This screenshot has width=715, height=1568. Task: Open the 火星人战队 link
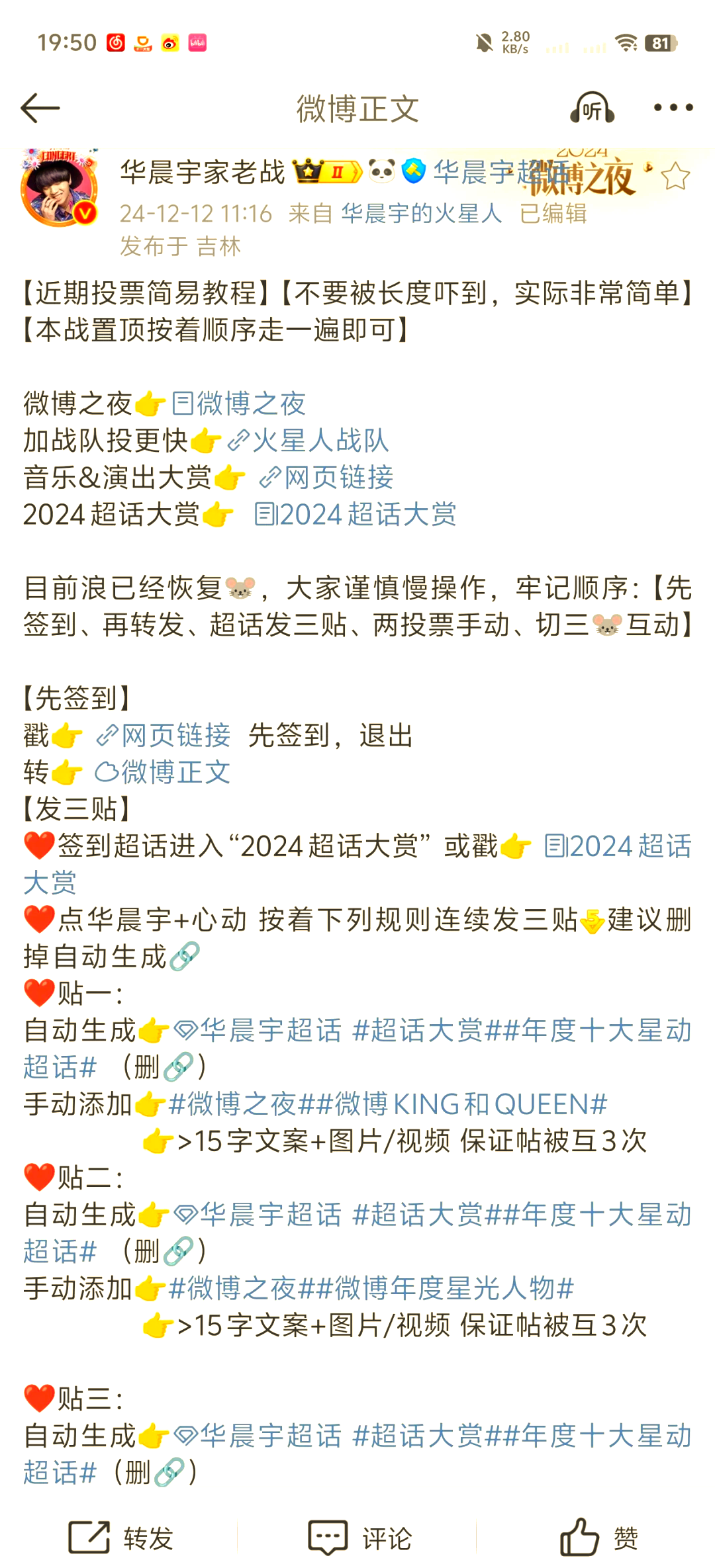[308, 441]
